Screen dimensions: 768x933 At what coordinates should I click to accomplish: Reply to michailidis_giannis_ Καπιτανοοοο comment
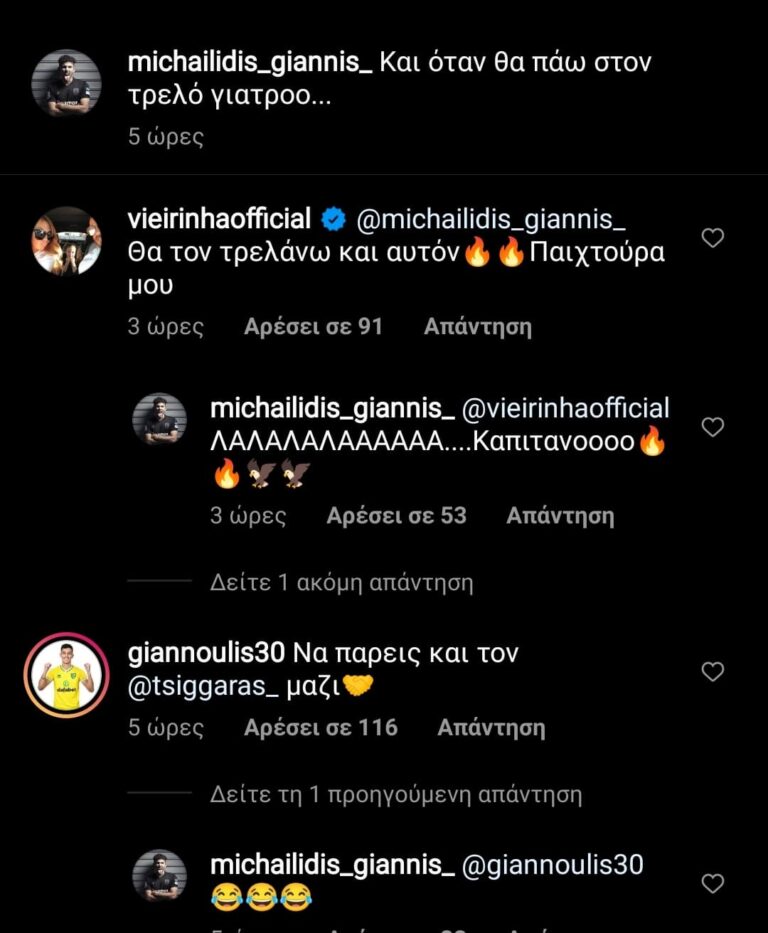pyautogui.click(x=559, y=516)
